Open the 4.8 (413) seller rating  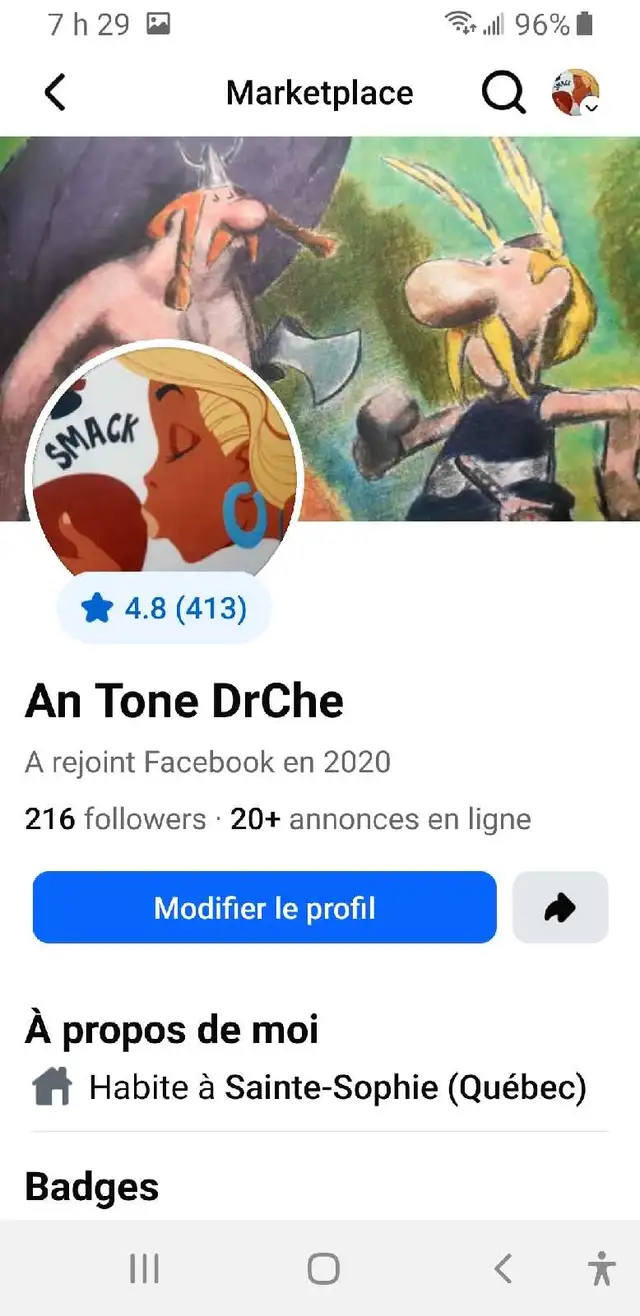tap(165, 607)
